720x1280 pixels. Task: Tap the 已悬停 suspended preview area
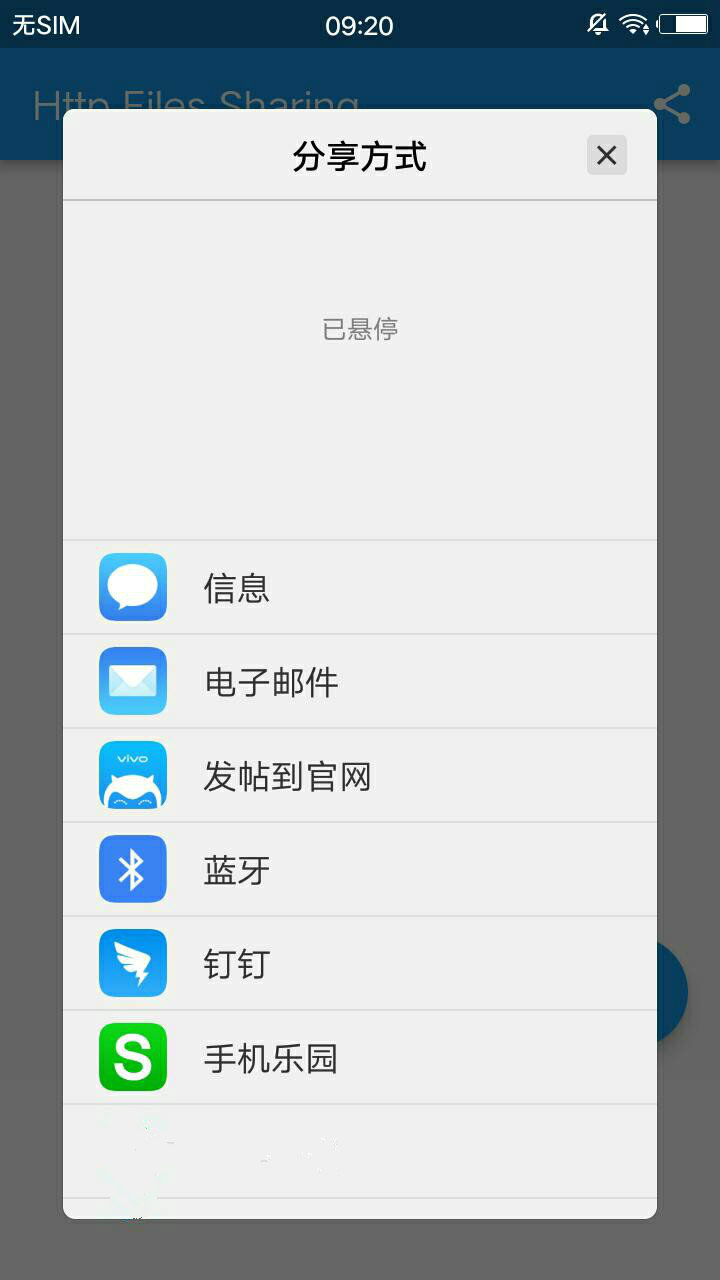(x=360, y=328)
